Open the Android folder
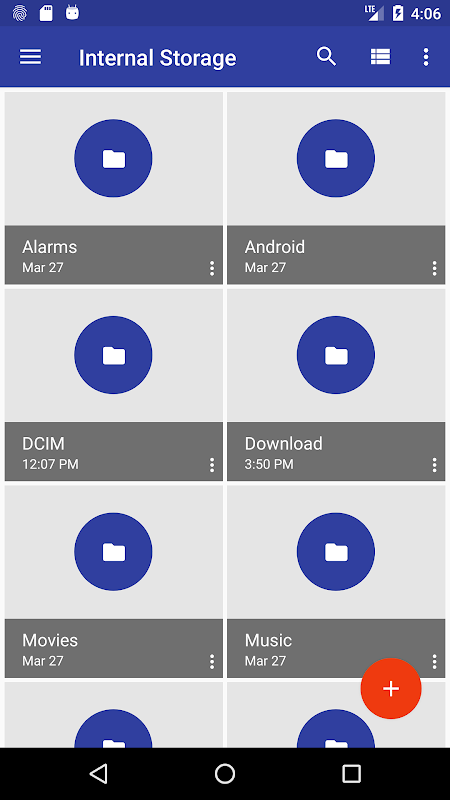The width and height of the screenshot is (450, 800). [x=336, y=188]
